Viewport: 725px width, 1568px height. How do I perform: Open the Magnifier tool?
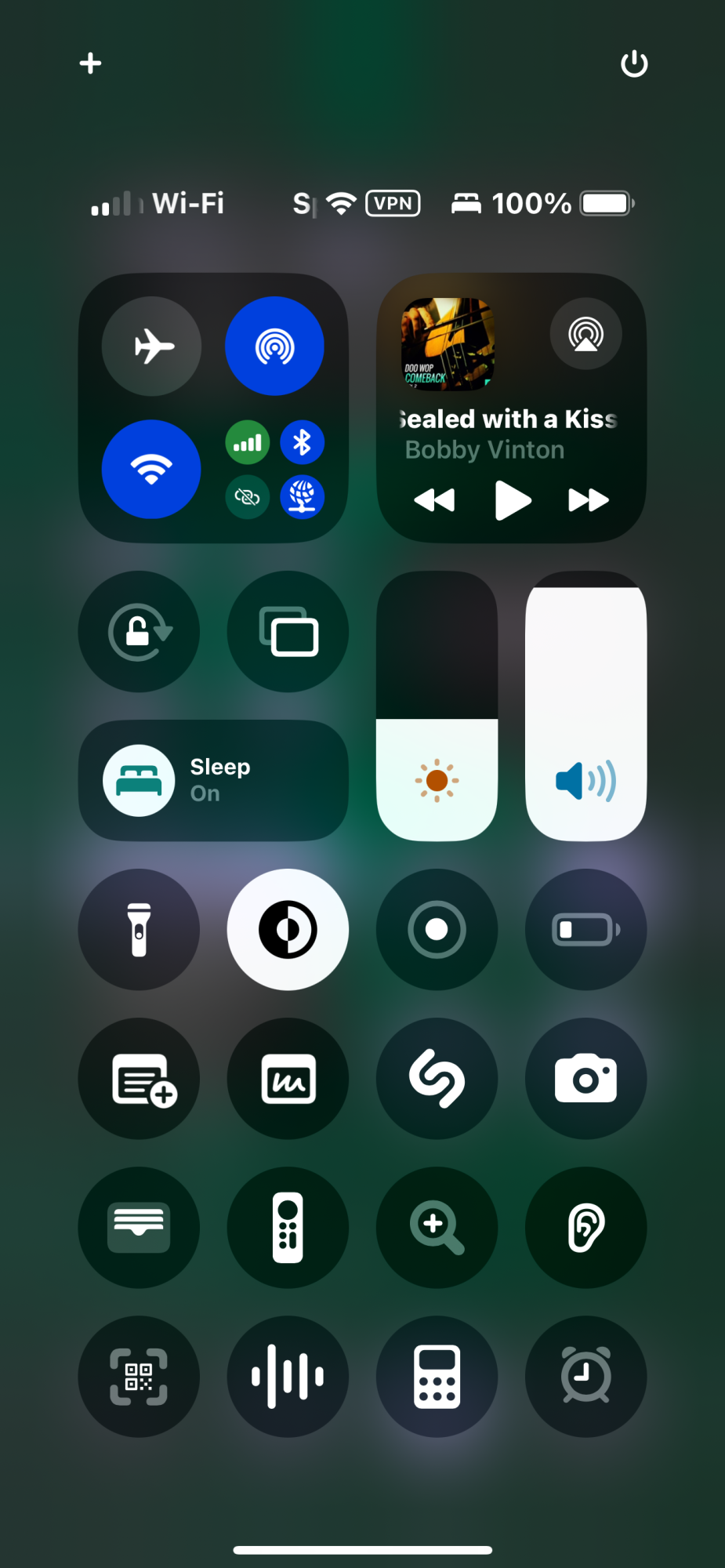point(437,1228)
